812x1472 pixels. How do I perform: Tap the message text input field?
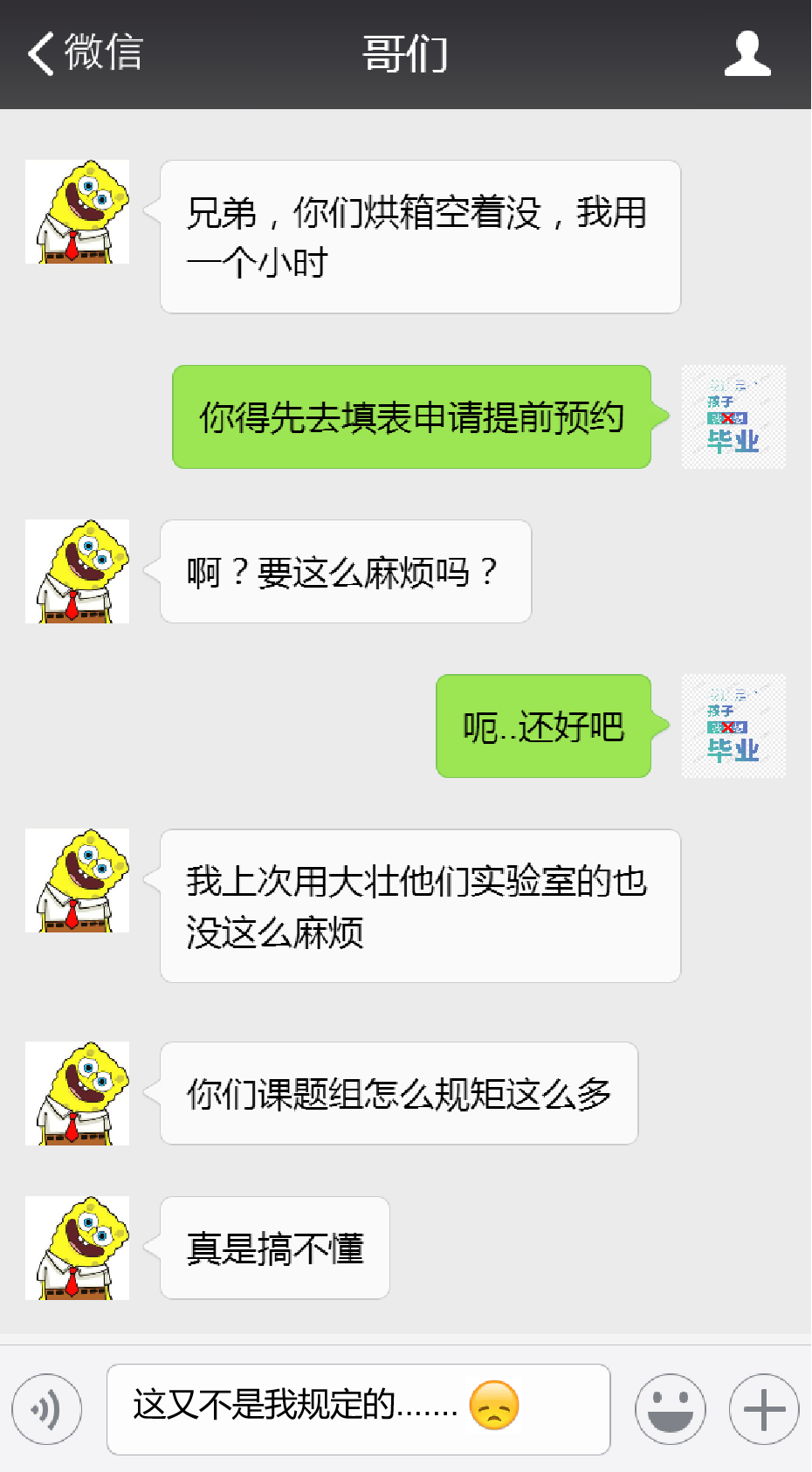358,1409
